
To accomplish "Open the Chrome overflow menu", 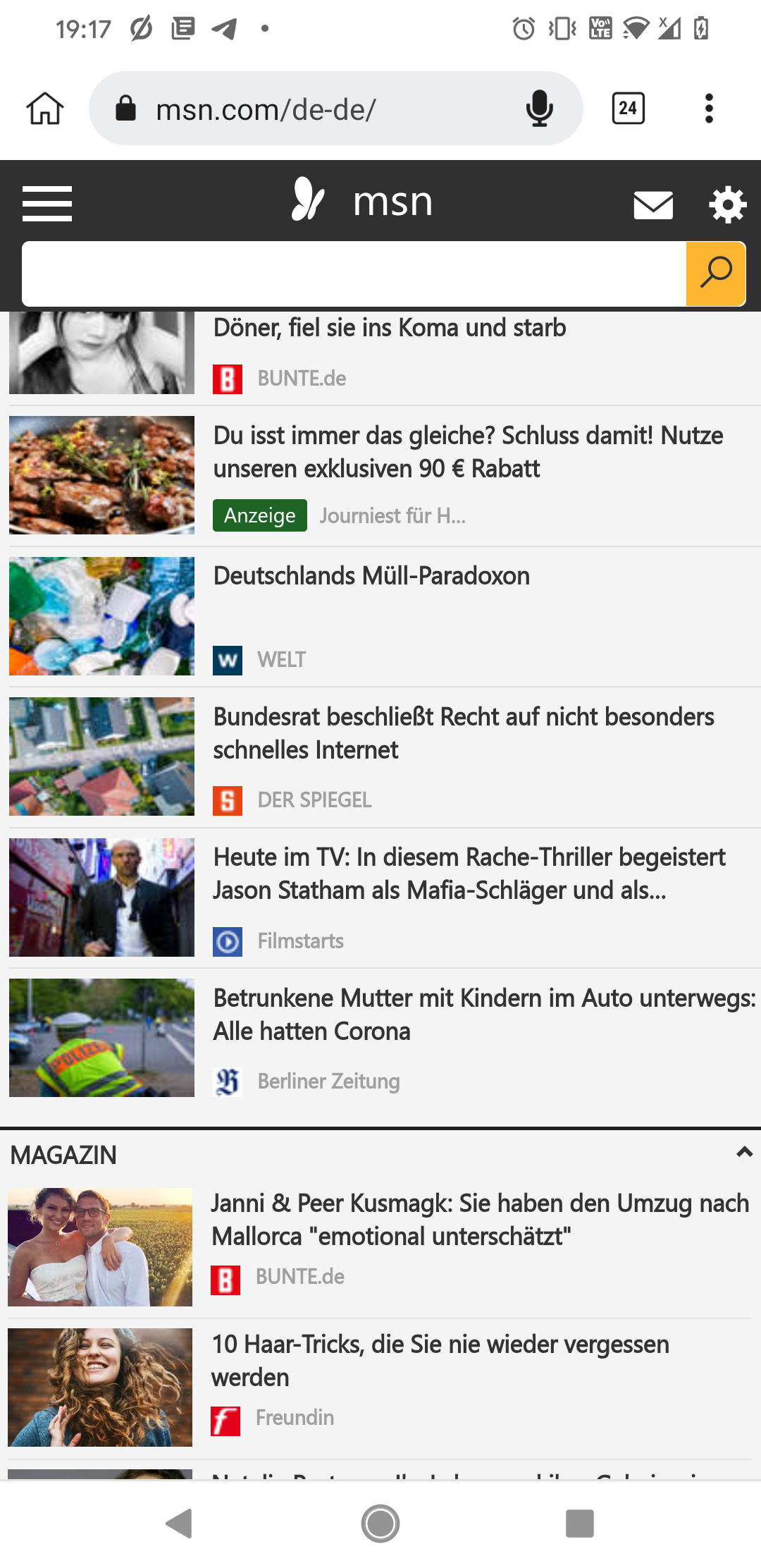I will click(x=709, y=109).
